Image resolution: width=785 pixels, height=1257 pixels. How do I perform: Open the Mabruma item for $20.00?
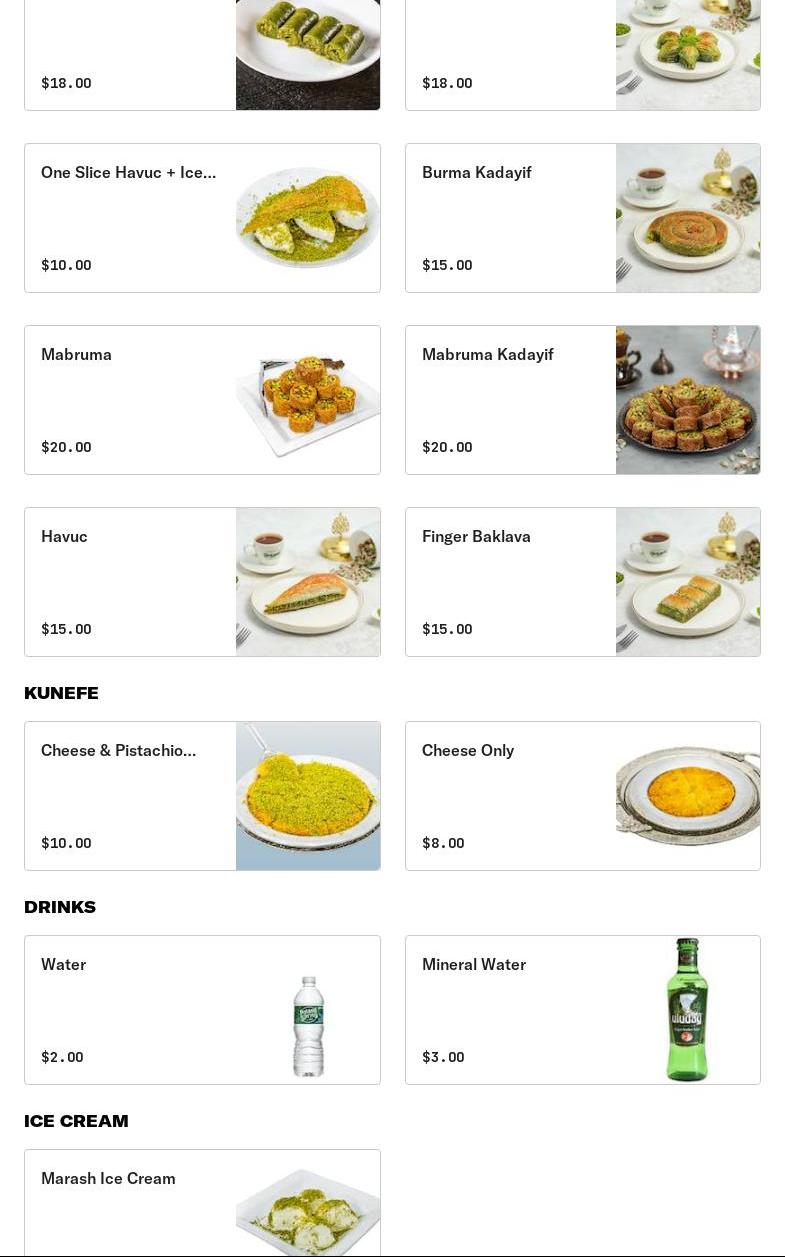(x=202, y=400)
